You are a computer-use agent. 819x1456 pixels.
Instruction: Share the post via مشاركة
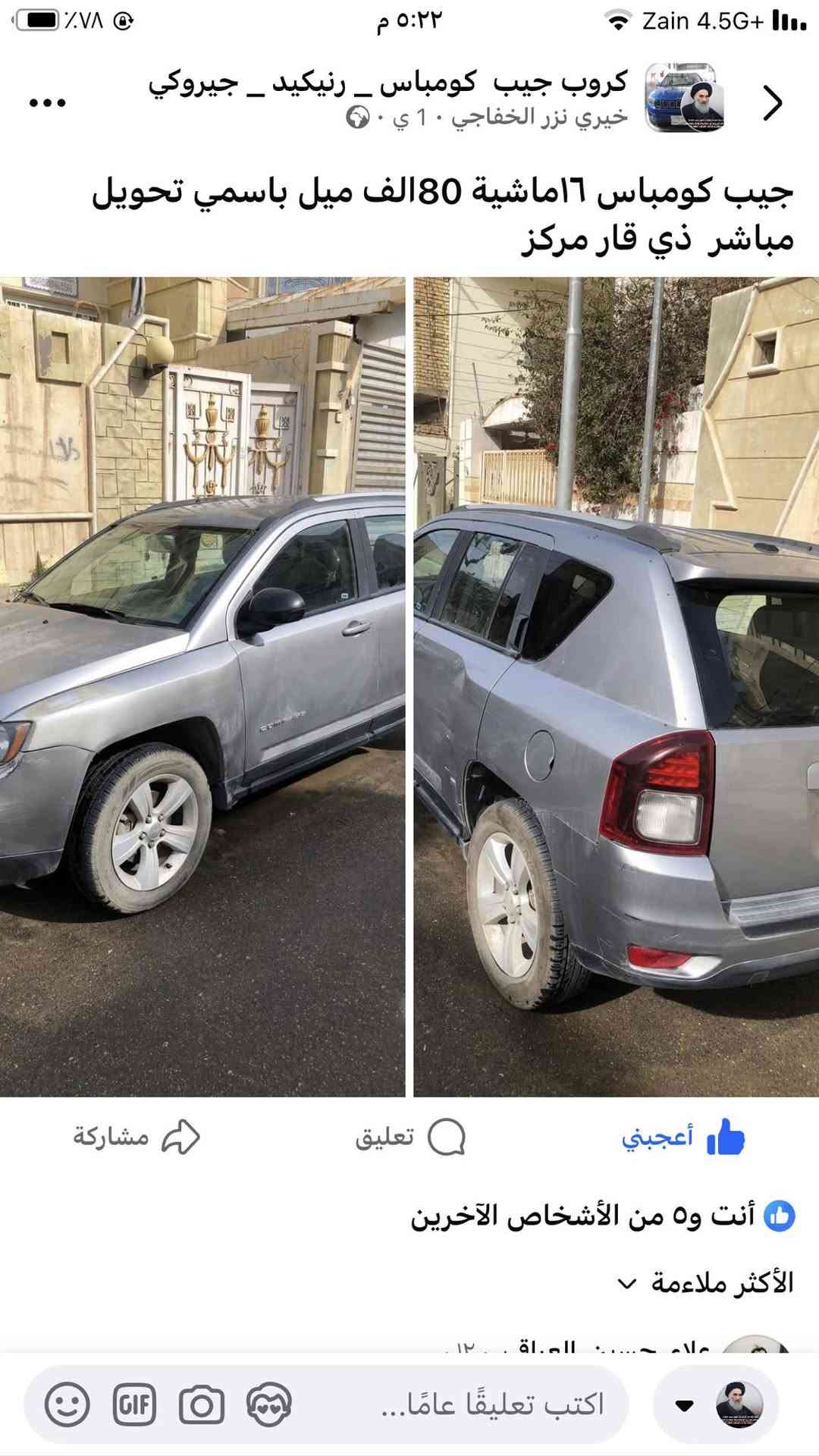coord(136,1137)
